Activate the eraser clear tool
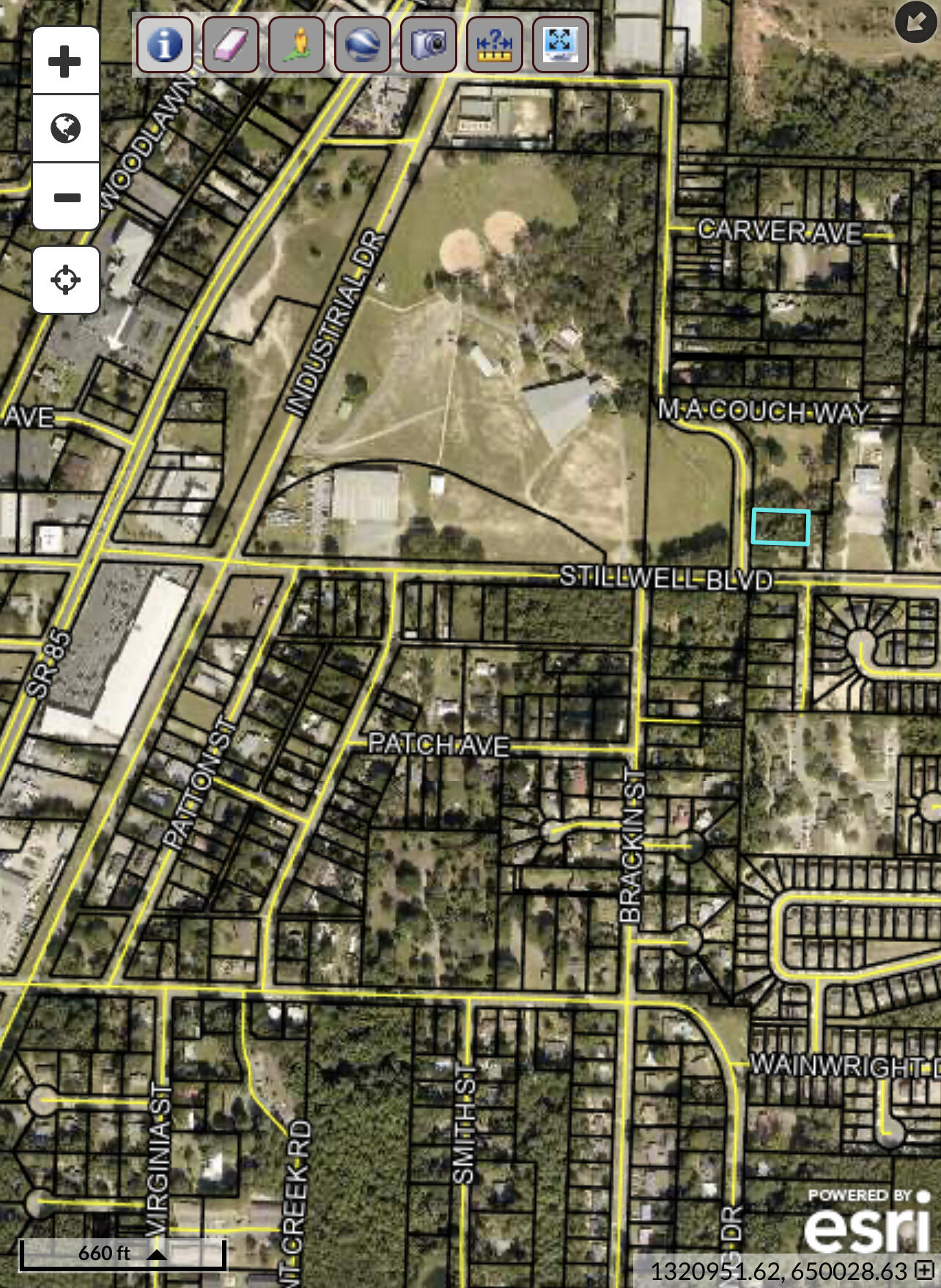 (231, 45)
